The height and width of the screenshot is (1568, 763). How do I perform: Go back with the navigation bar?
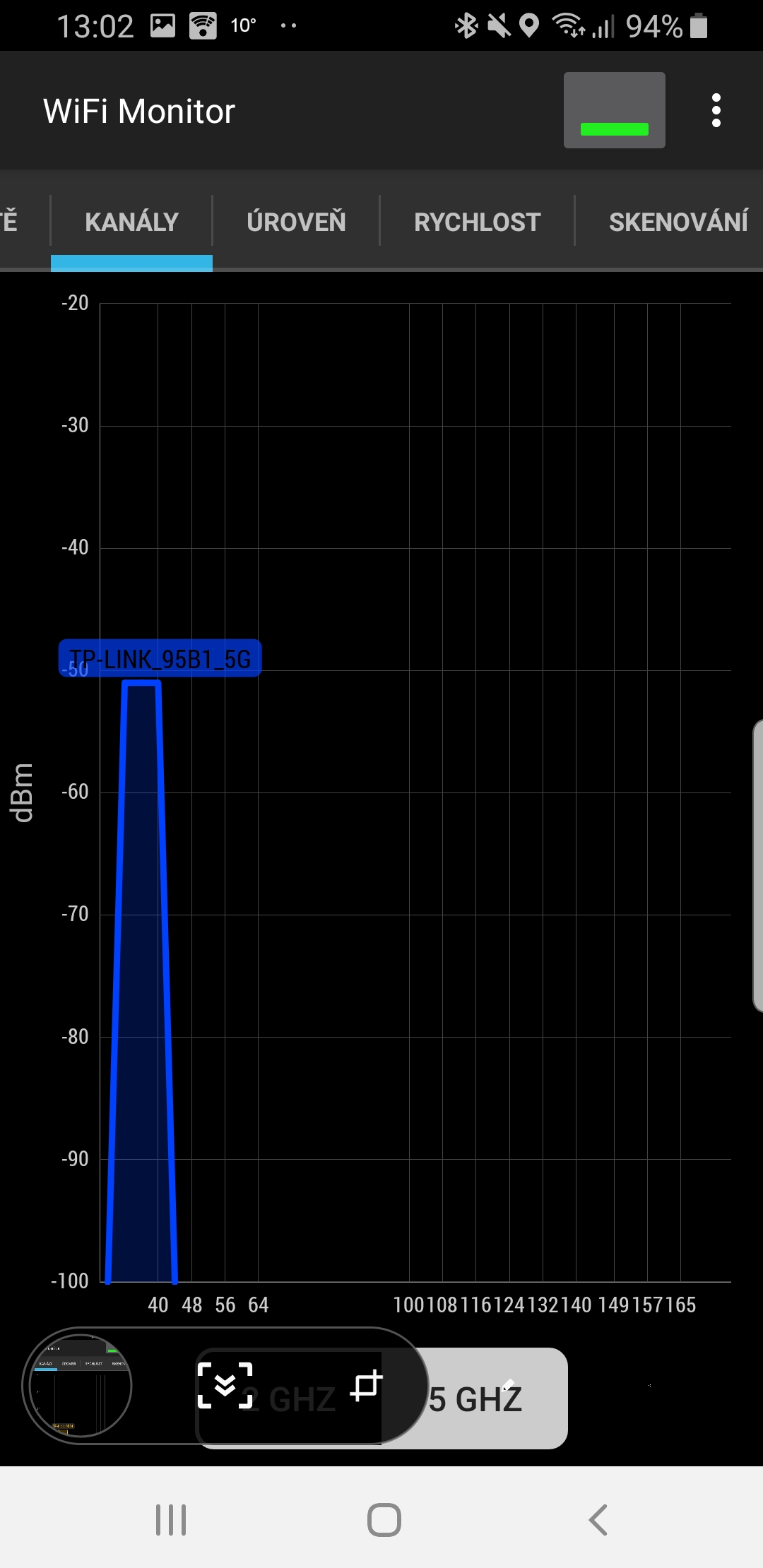pos(598,1520)
